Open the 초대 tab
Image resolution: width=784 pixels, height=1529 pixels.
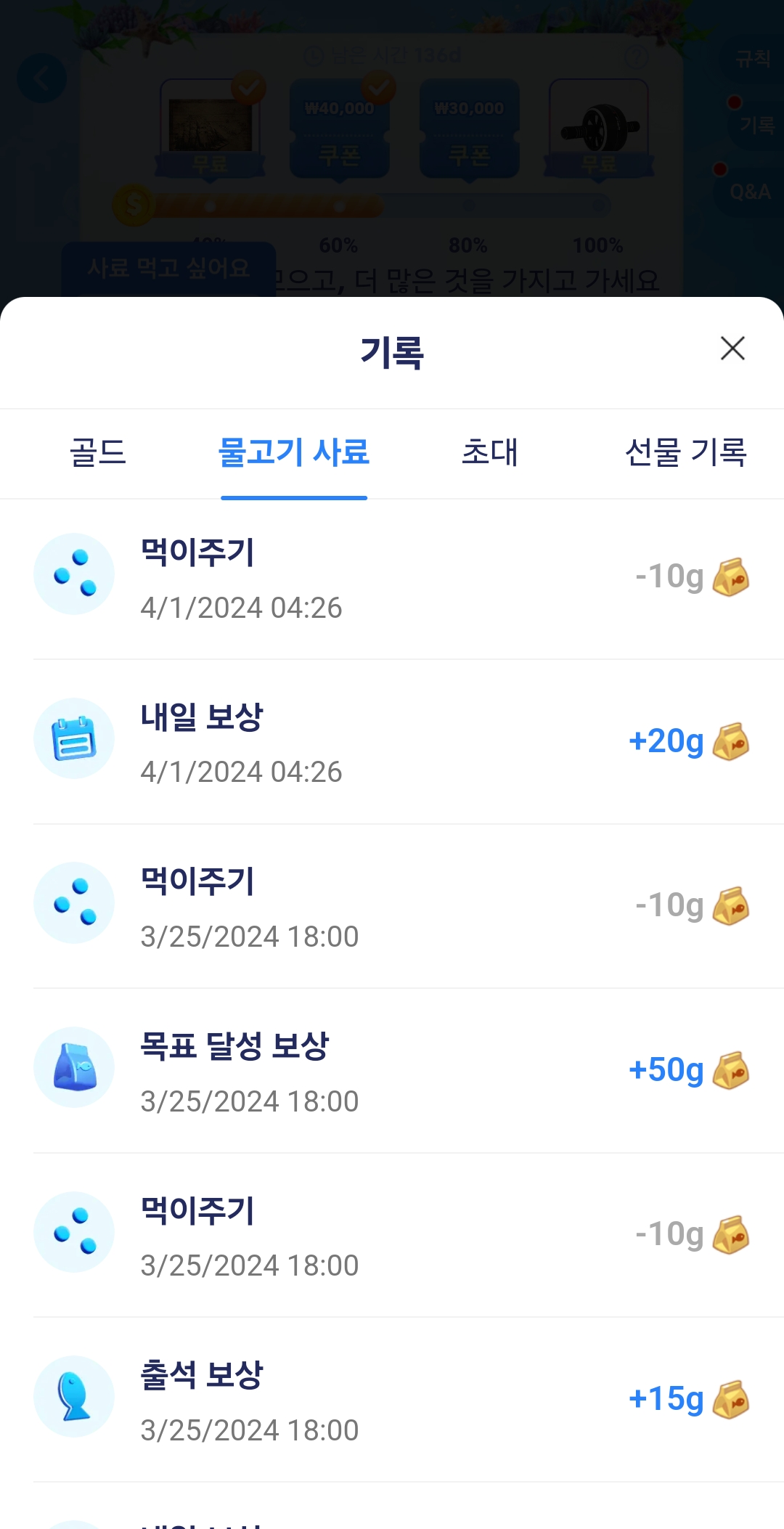tap(490, 452)
